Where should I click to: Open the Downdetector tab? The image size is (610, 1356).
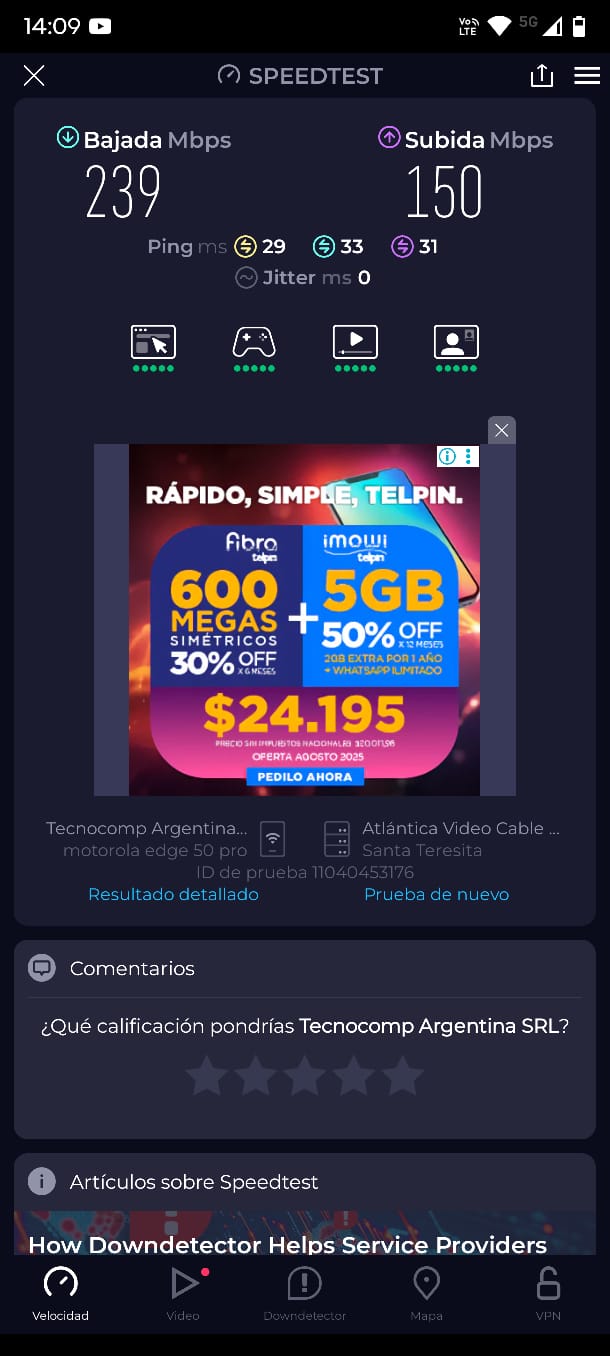[304, 1294]
